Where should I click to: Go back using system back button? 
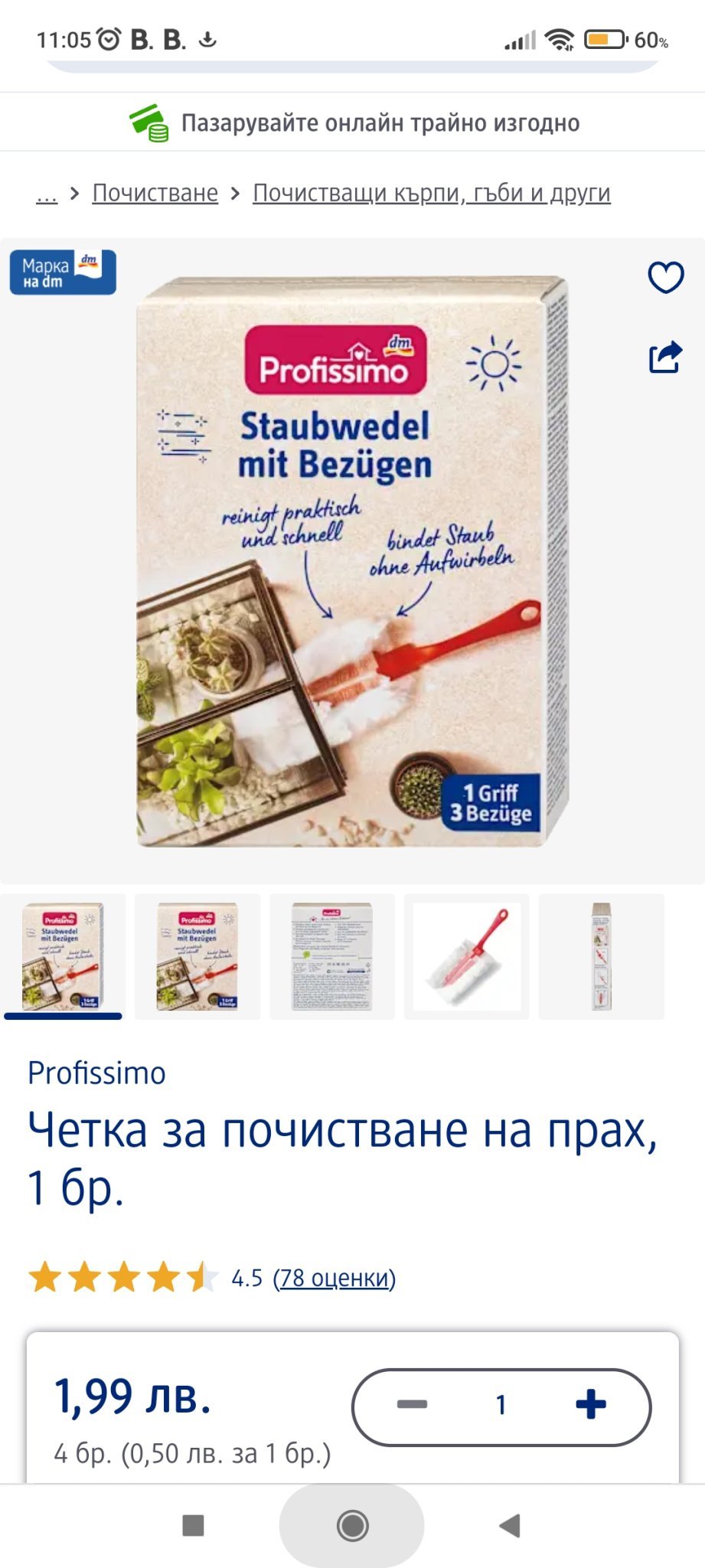(510, 1526)
